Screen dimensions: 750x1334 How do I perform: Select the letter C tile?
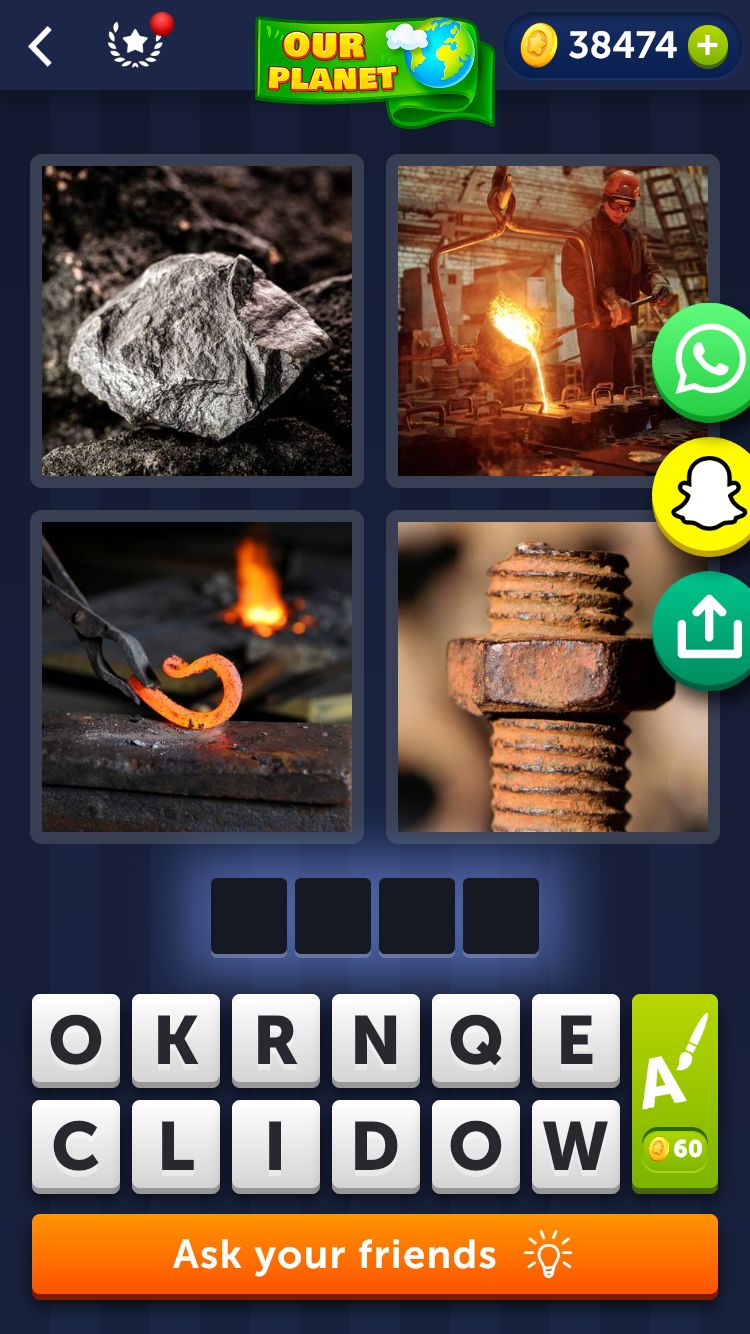(x=76, y=1146)
